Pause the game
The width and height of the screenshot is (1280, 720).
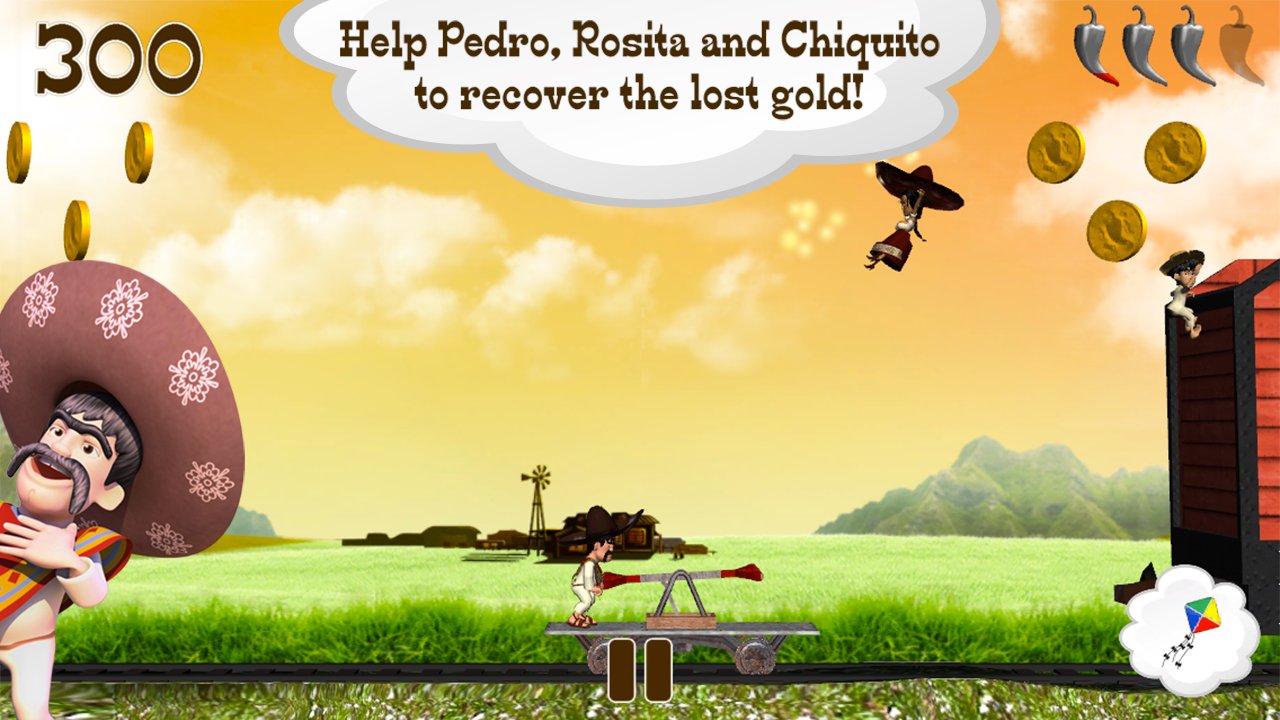click(640, 670)
